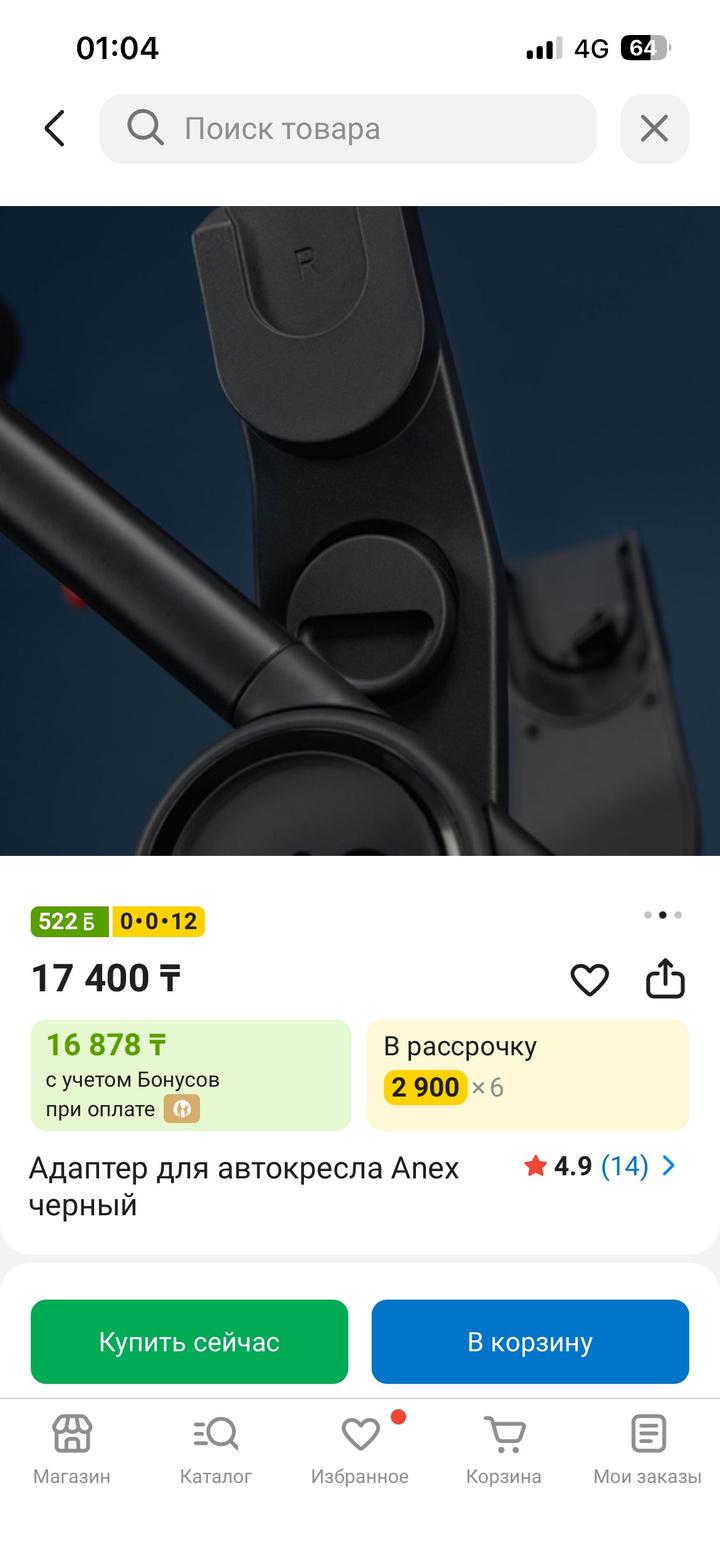
Task: Share this product
Action: [665, 979]
